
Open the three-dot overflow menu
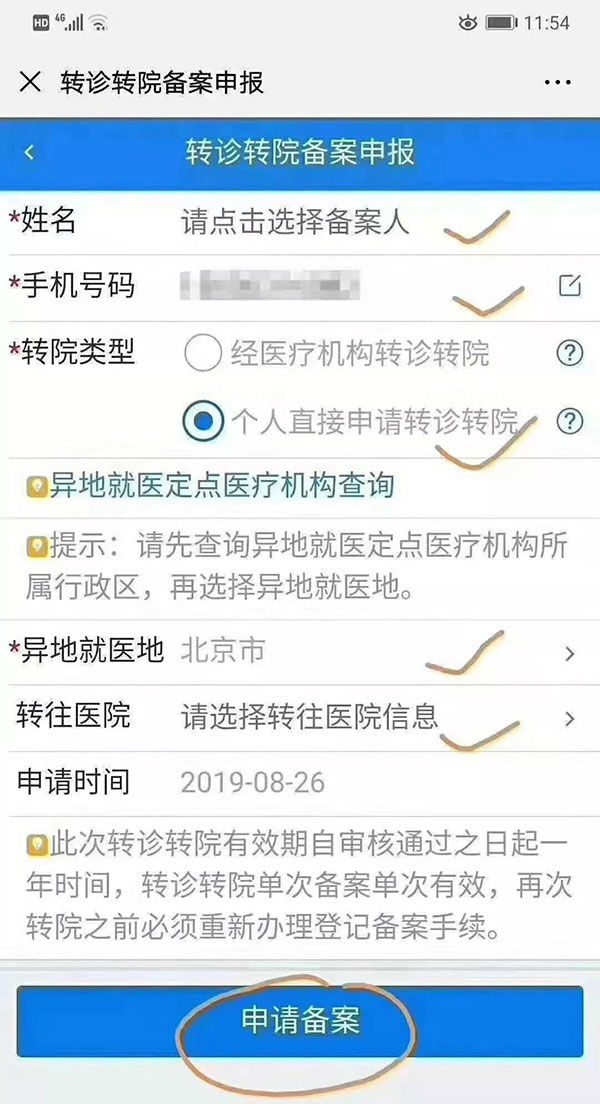(558, 82)
